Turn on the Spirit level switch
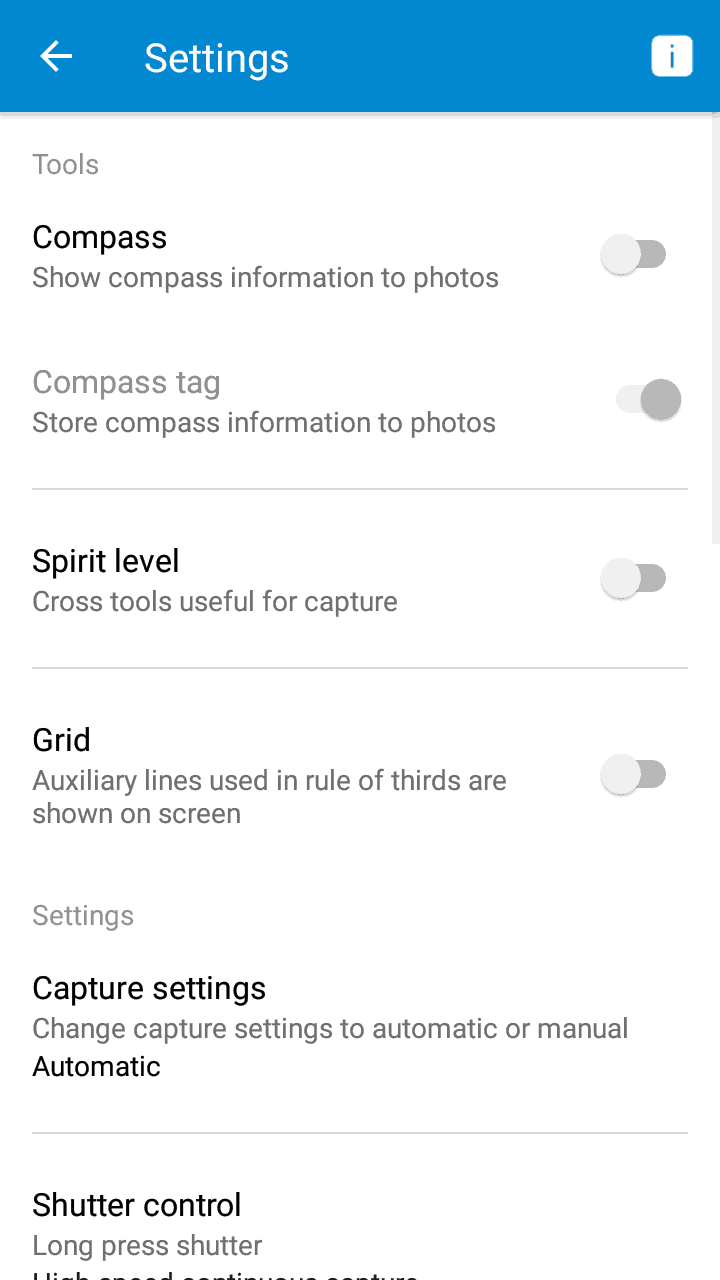 coord(634,579)
